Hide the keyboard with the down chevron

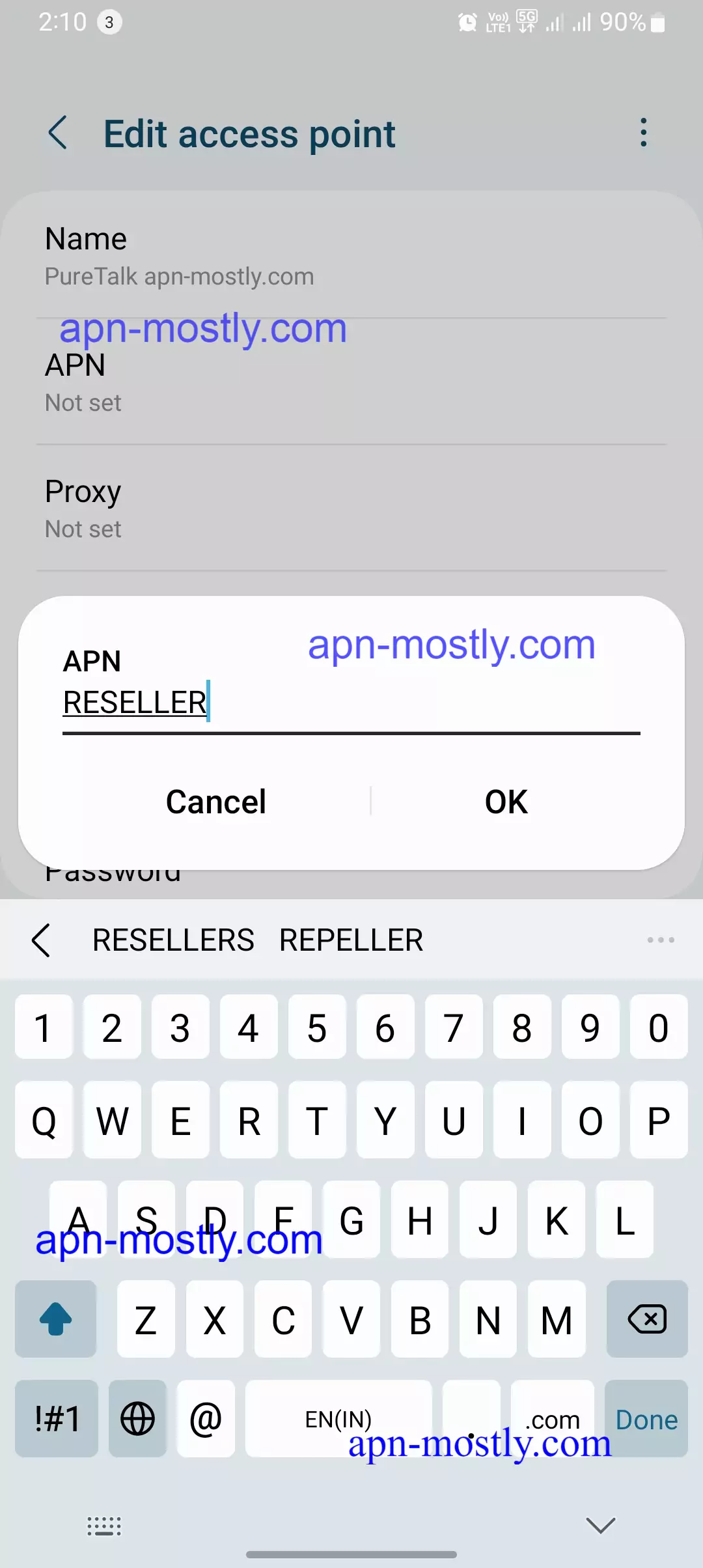600,1525
